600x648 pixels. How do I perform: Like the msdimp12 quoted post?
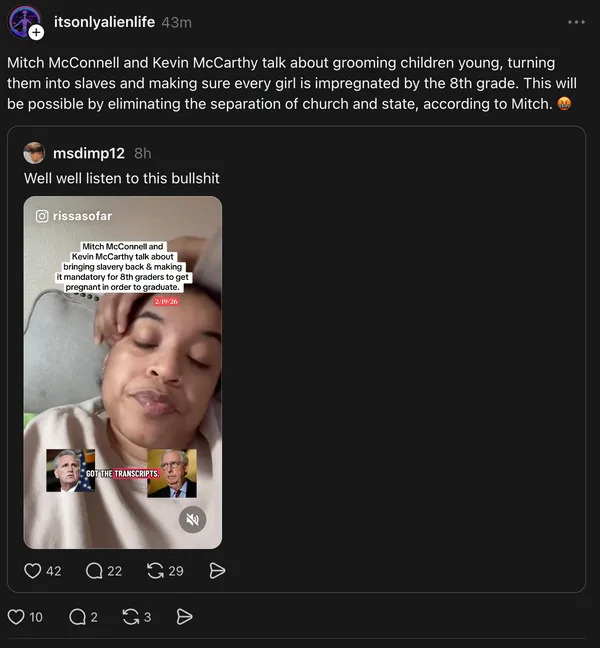point(33,571)
